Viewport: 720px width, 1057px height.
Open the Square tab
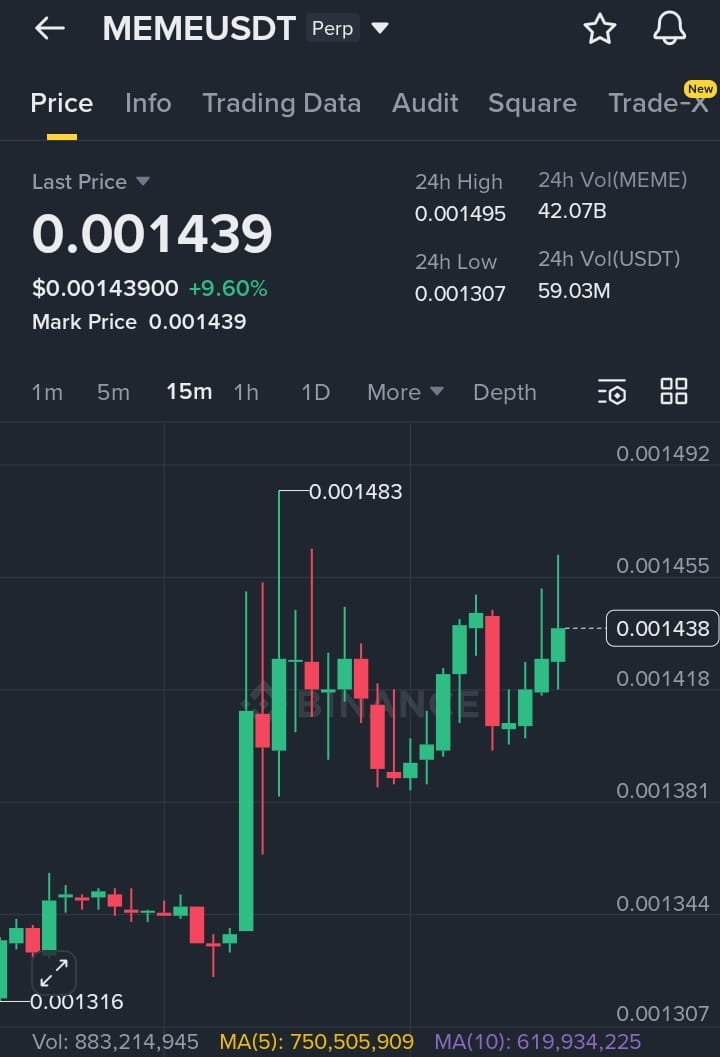click(x=532, y=103)
